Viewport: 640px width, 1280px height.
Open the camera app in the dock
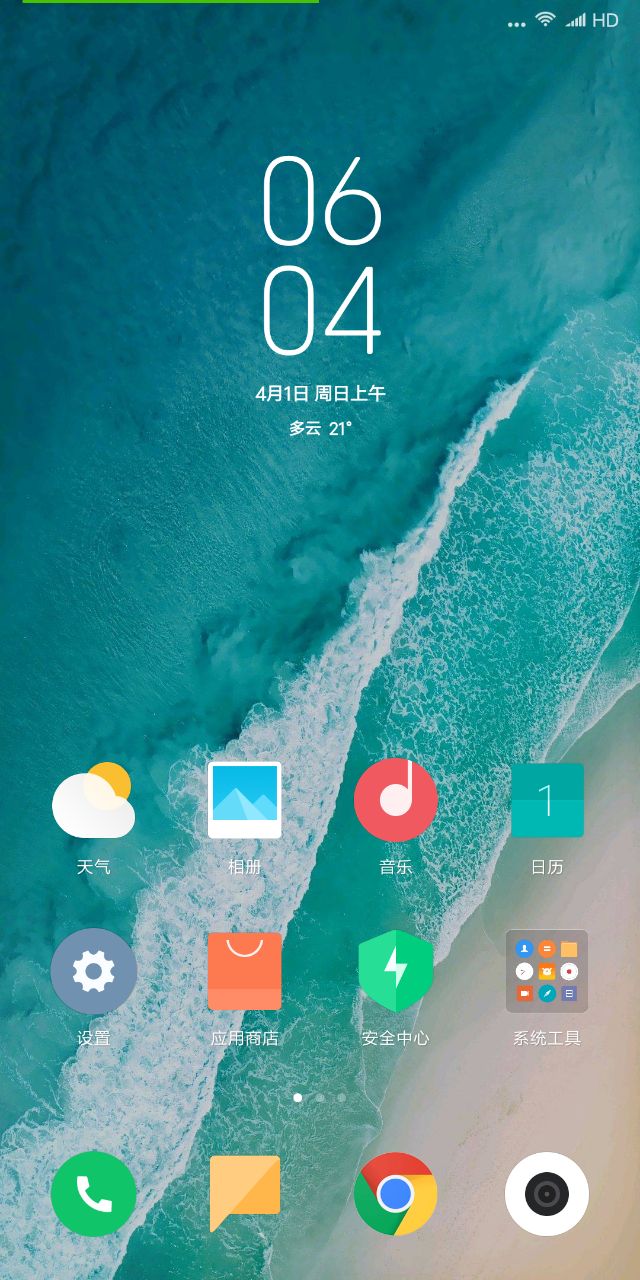547,1194
